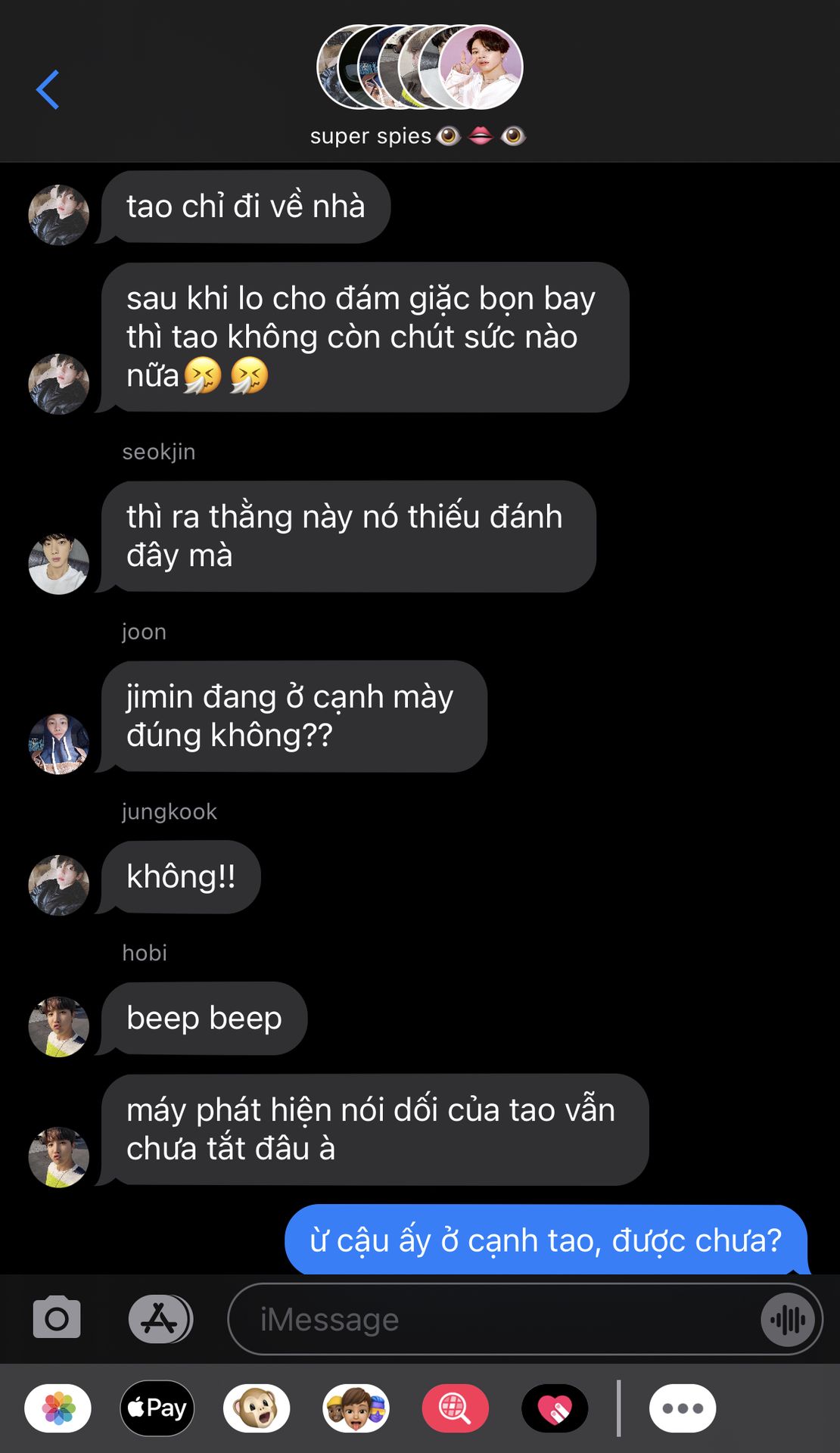Record an audio message
The height and width of the screenshot is (1453, 840).
click(788, 1320)
